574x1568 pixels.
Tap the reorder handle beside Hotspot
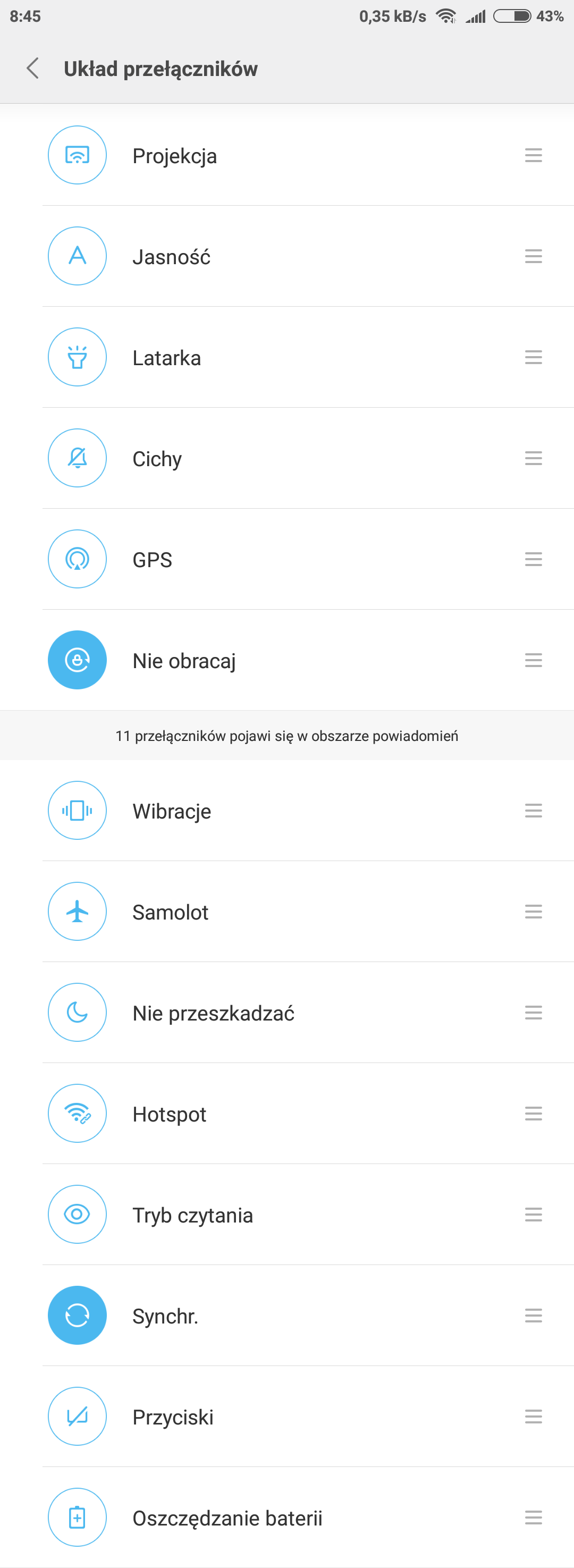[533, 1114]
